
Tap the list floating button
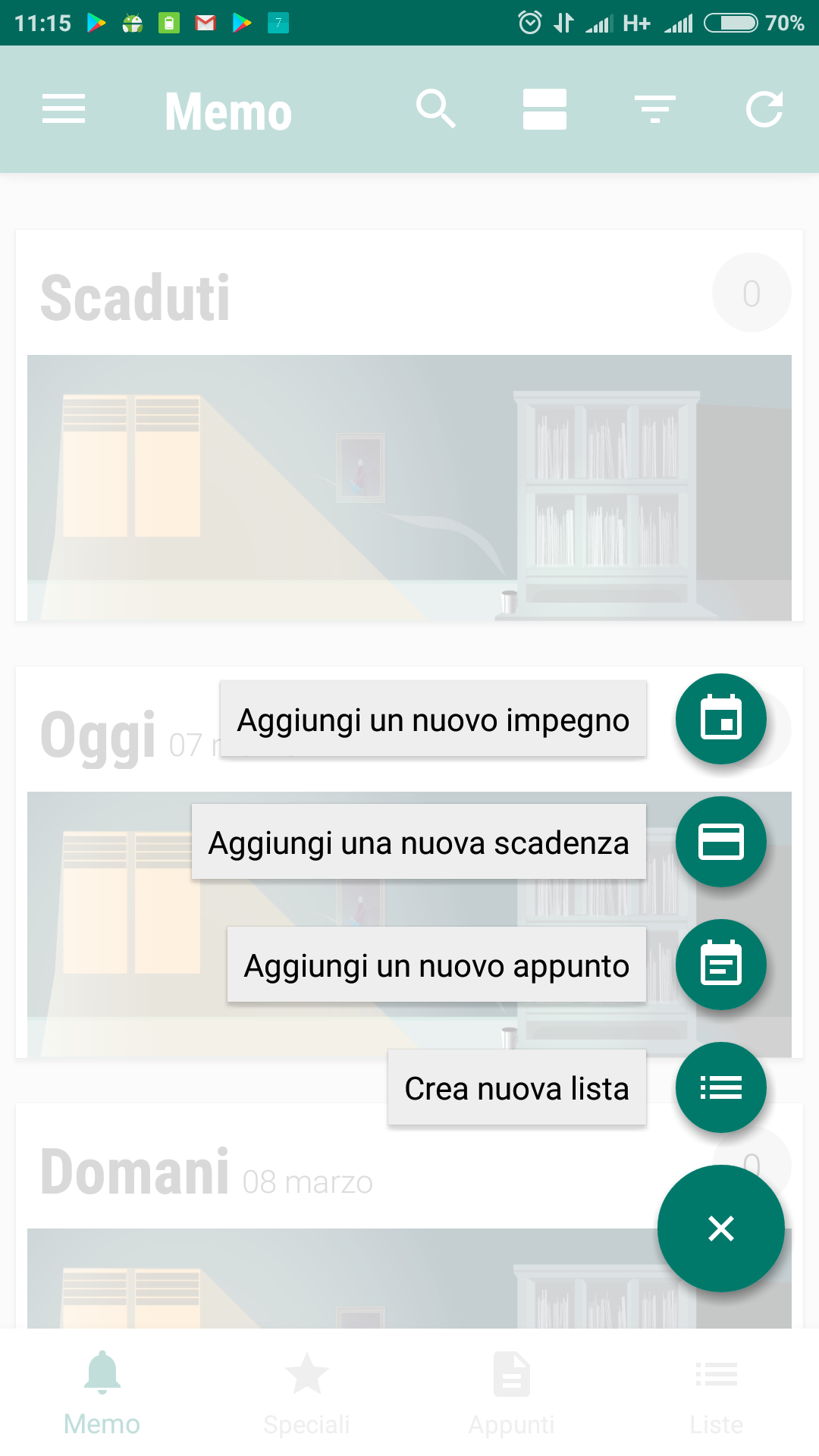click(720, 1087)
